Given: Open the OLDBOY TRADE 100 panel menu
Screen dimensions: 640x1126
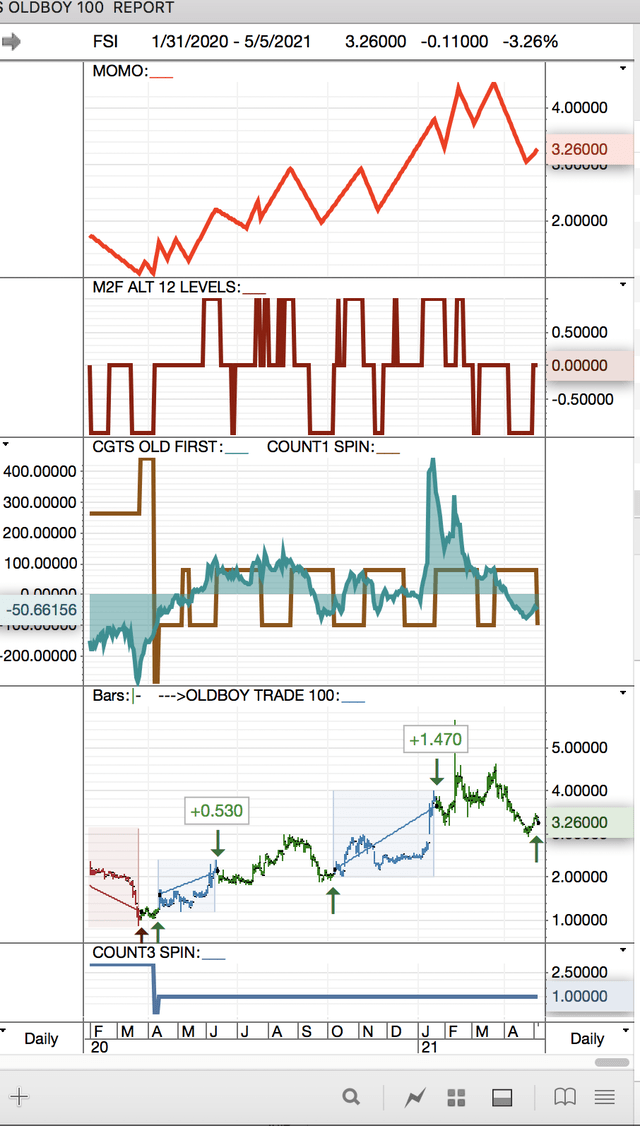Looking at the screenshot, I should 623,693.
